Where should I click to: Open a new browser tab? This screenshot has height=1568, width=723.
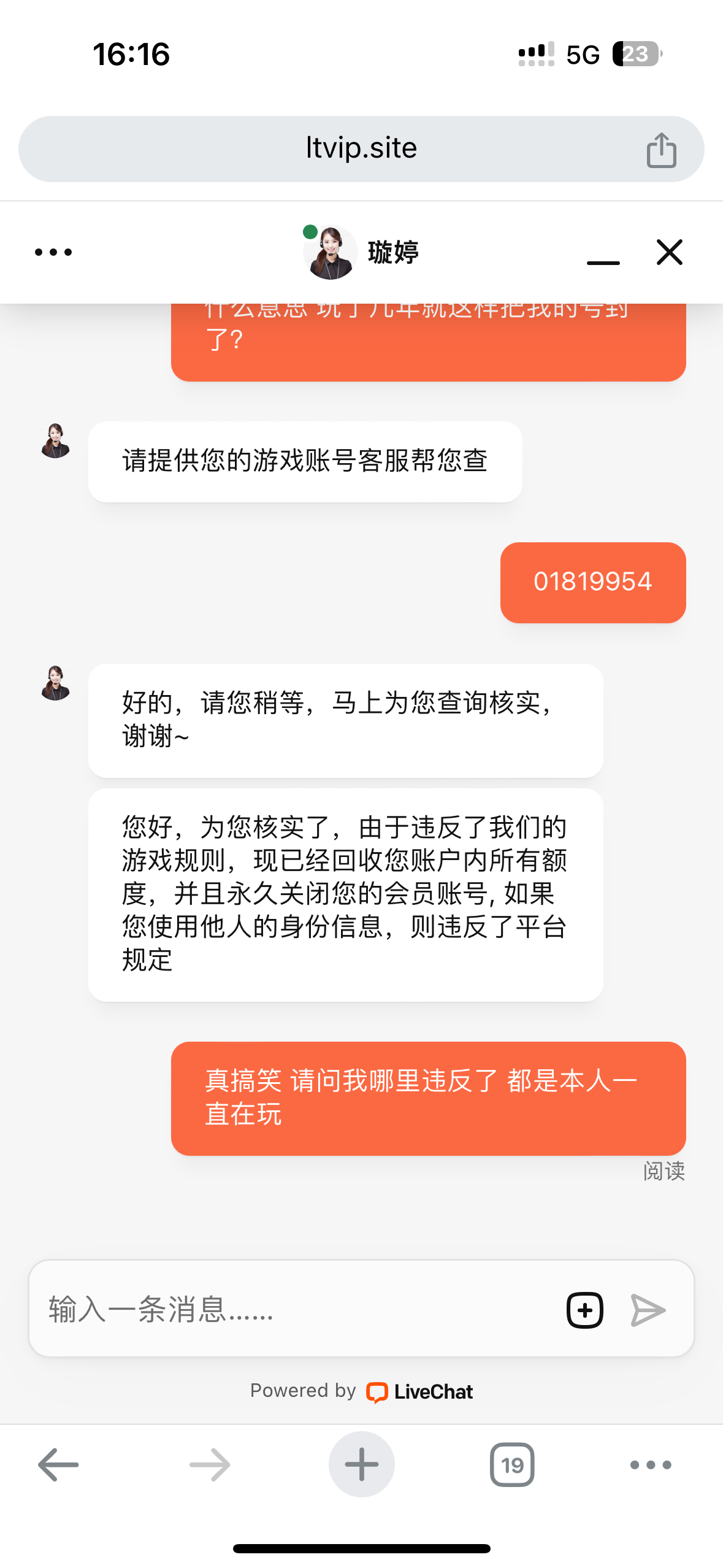pyautogui.click(x=361, y=1464)
